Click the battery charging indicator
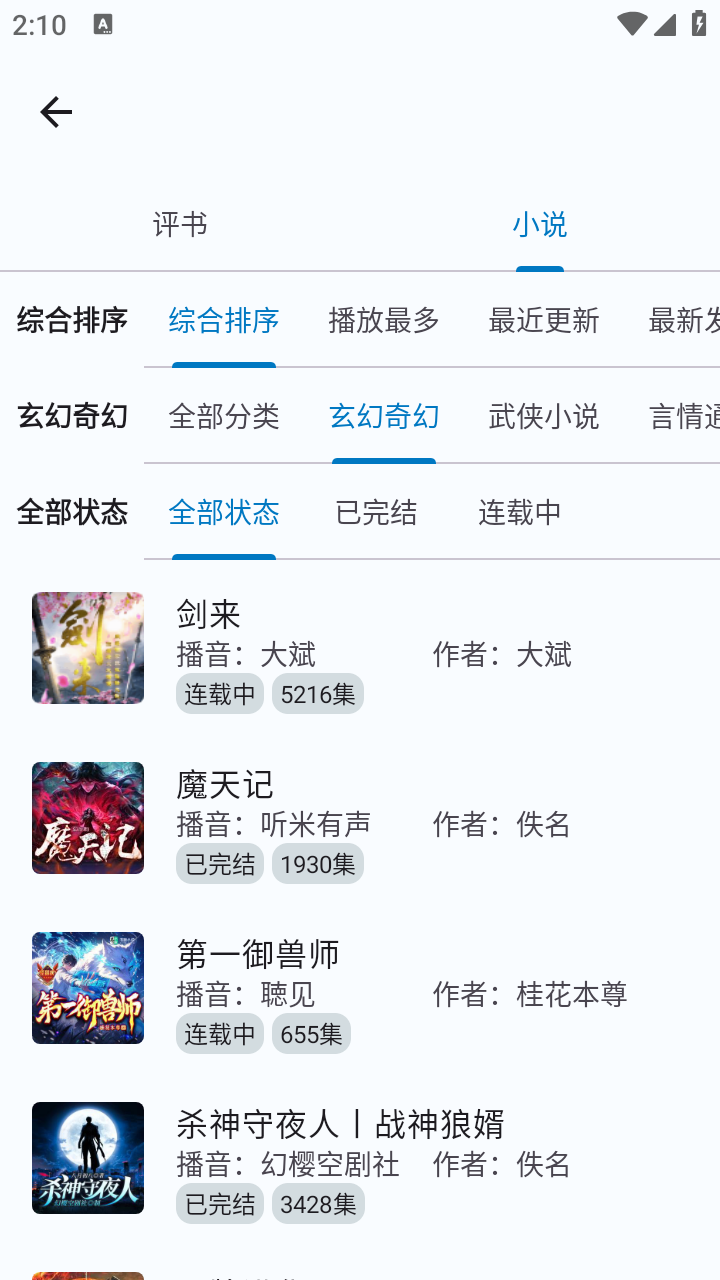 coord(697,24)
